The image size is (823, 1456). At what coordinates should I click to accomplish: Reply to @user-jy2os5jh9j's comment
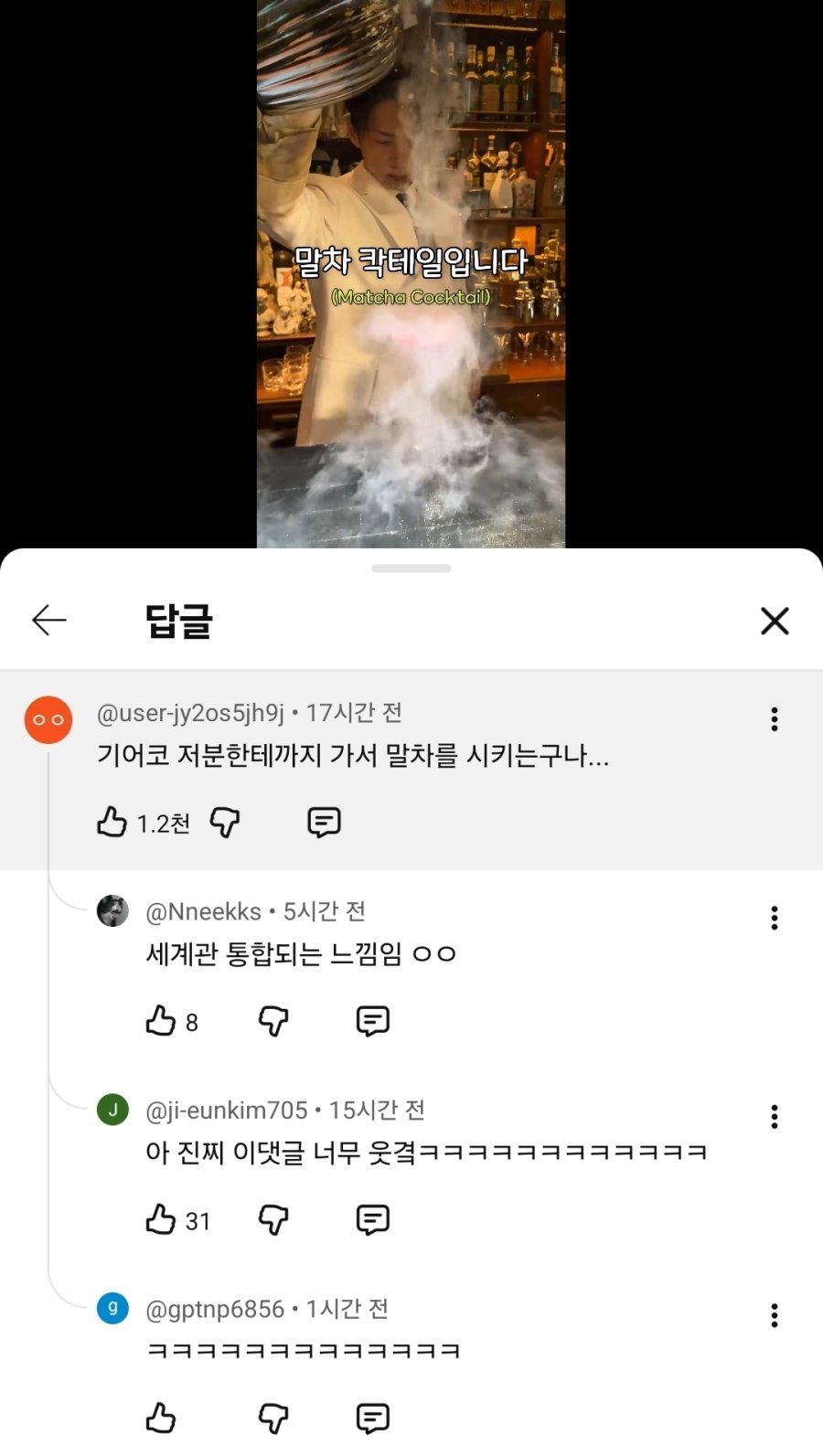pyautogui.click(x=324, y=822)
